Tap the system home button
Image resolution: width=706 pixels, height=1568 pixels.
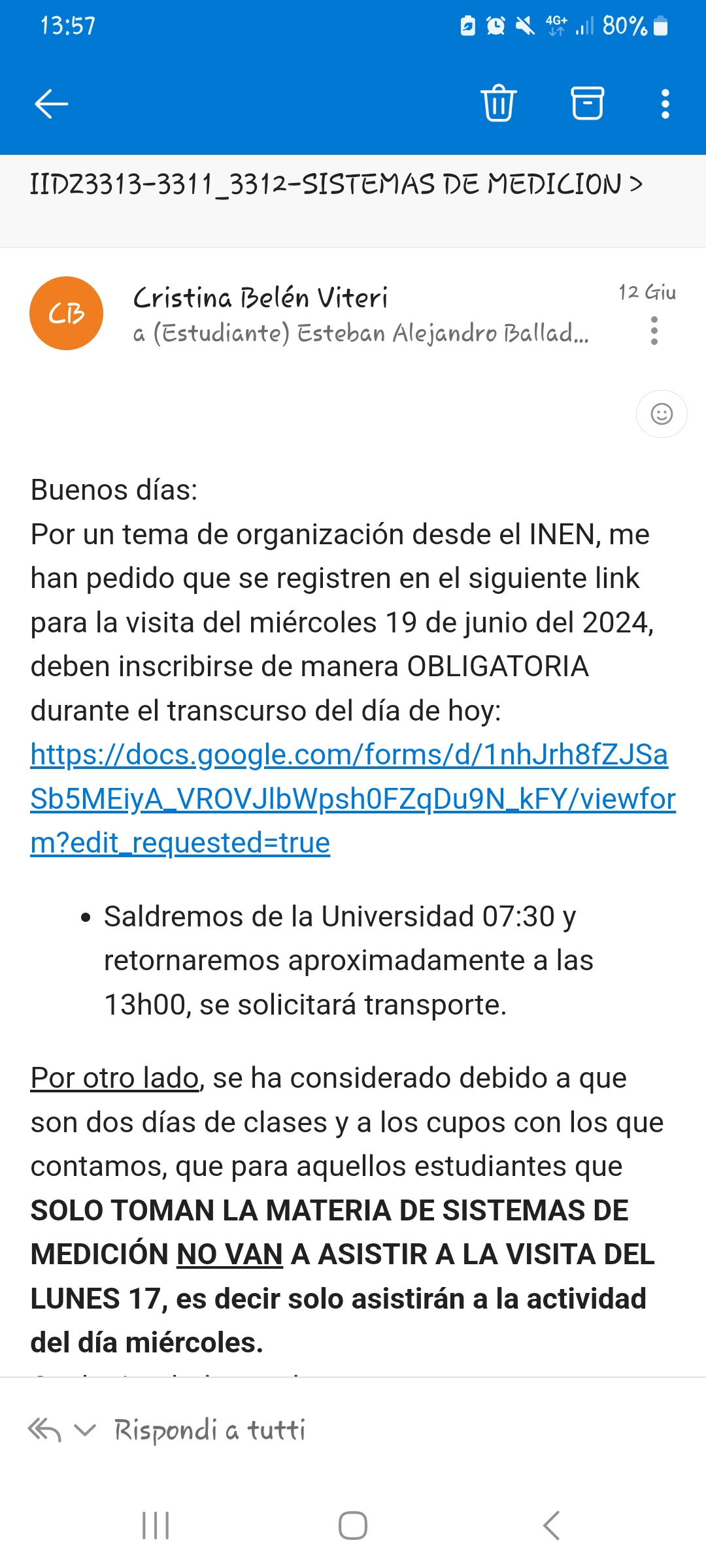click(352, 1526)
